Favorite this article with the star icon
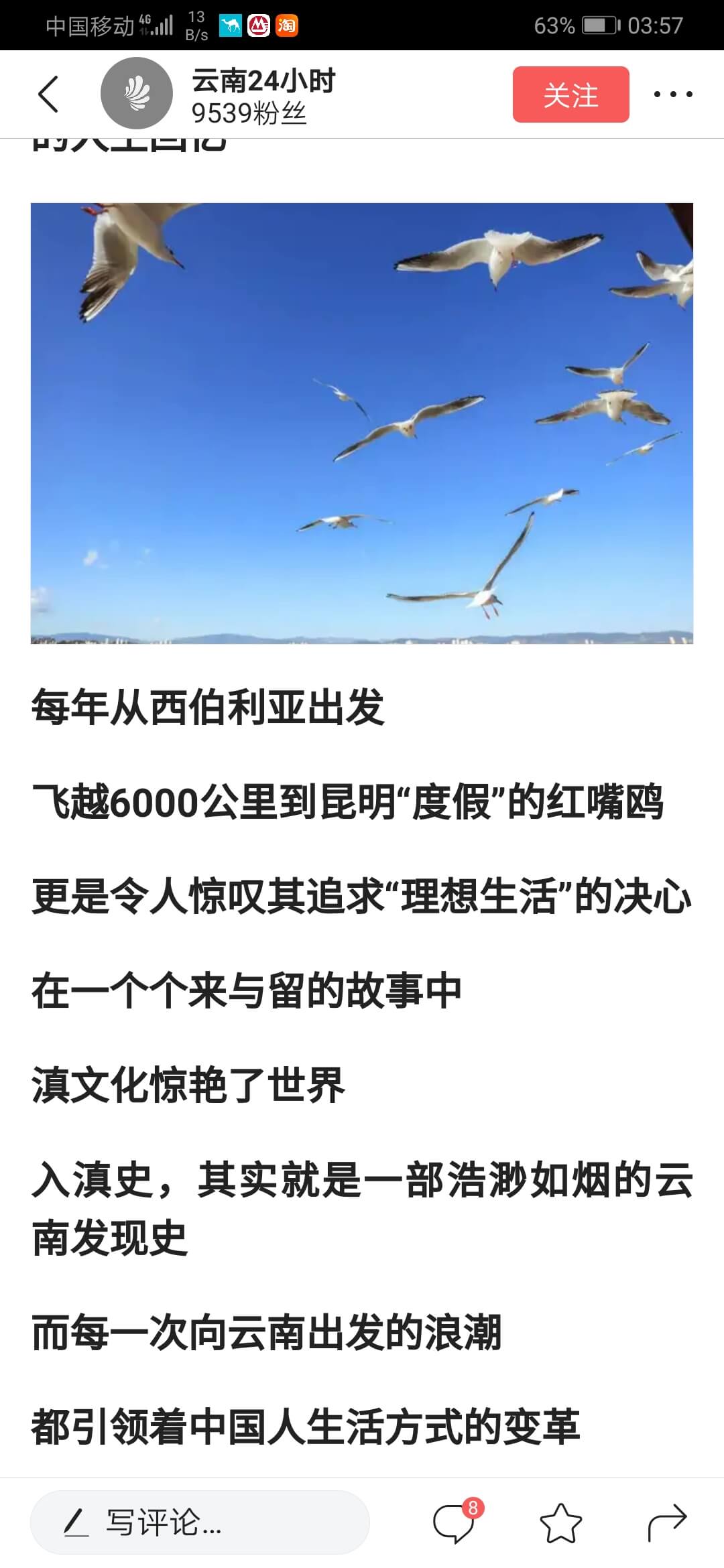This screenshot has width=724, height=1568. [x=560, y=1522]
